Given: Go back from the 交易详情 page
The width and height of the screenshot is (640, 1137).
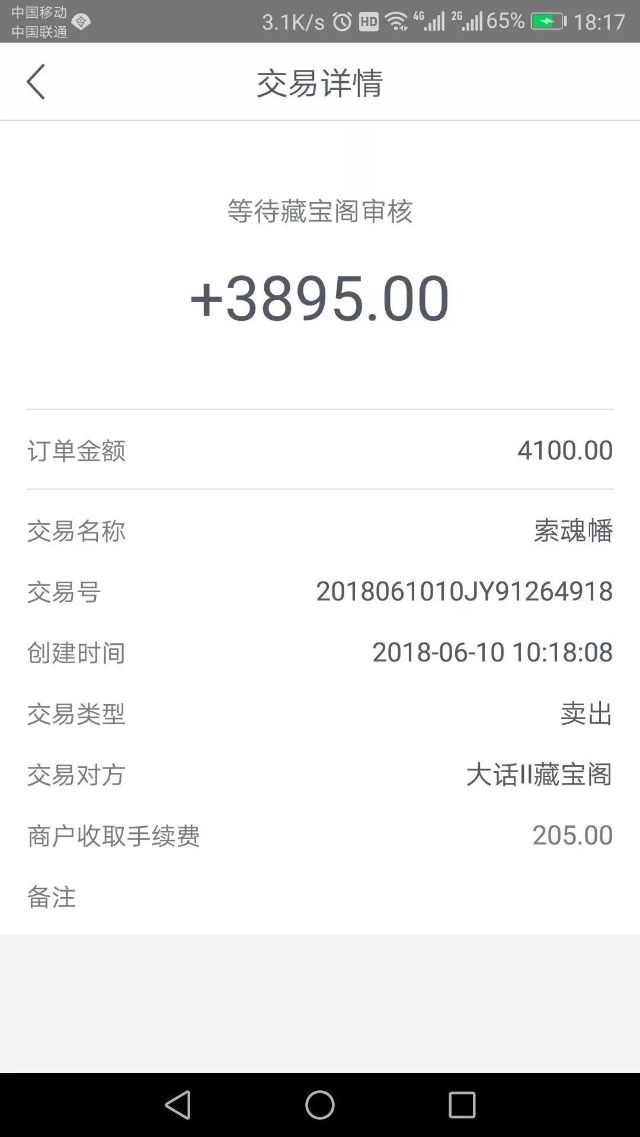Looking at the screenshot, I should coord(36,81).
